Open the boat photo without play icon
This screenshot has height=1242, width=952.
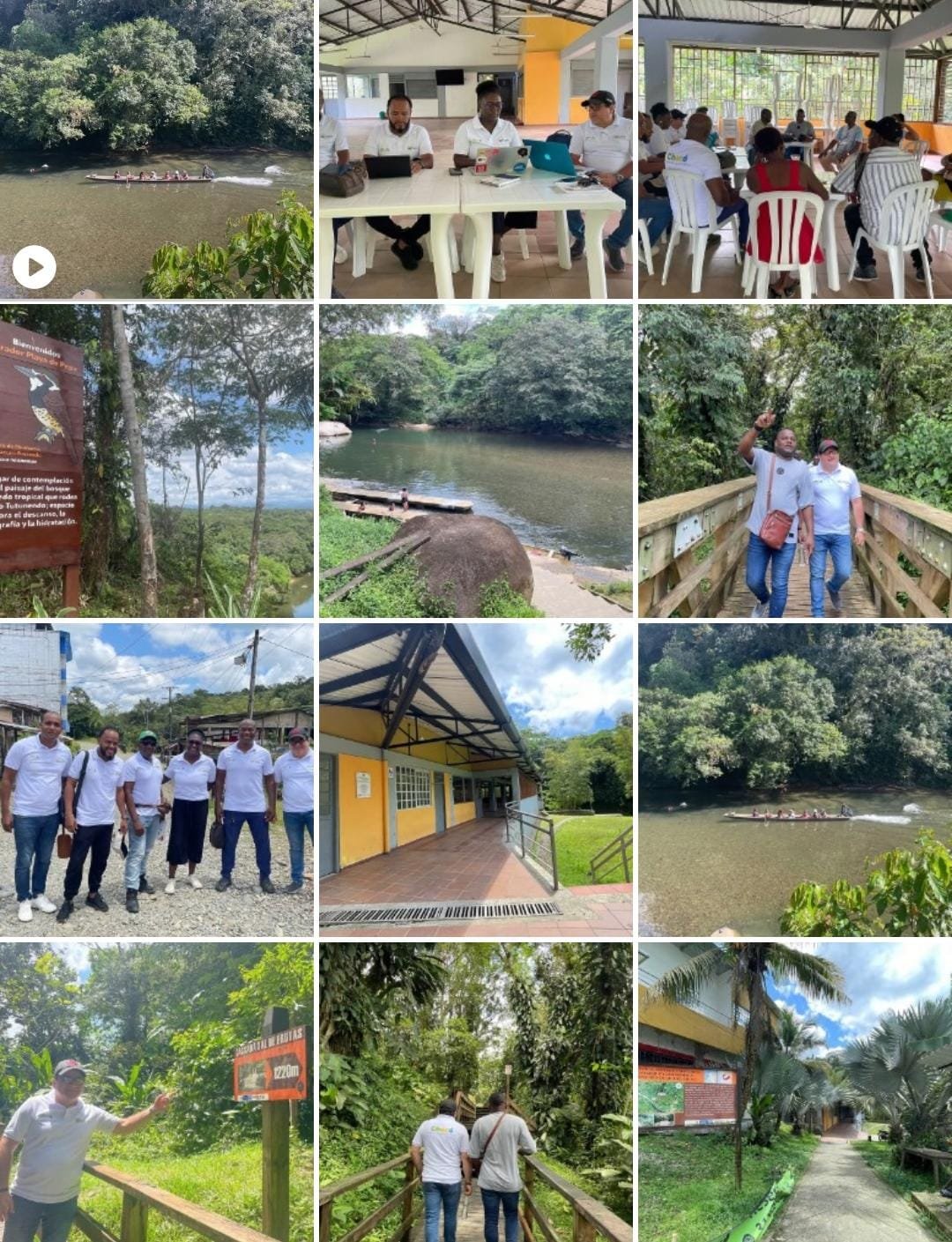coord(794,780)
